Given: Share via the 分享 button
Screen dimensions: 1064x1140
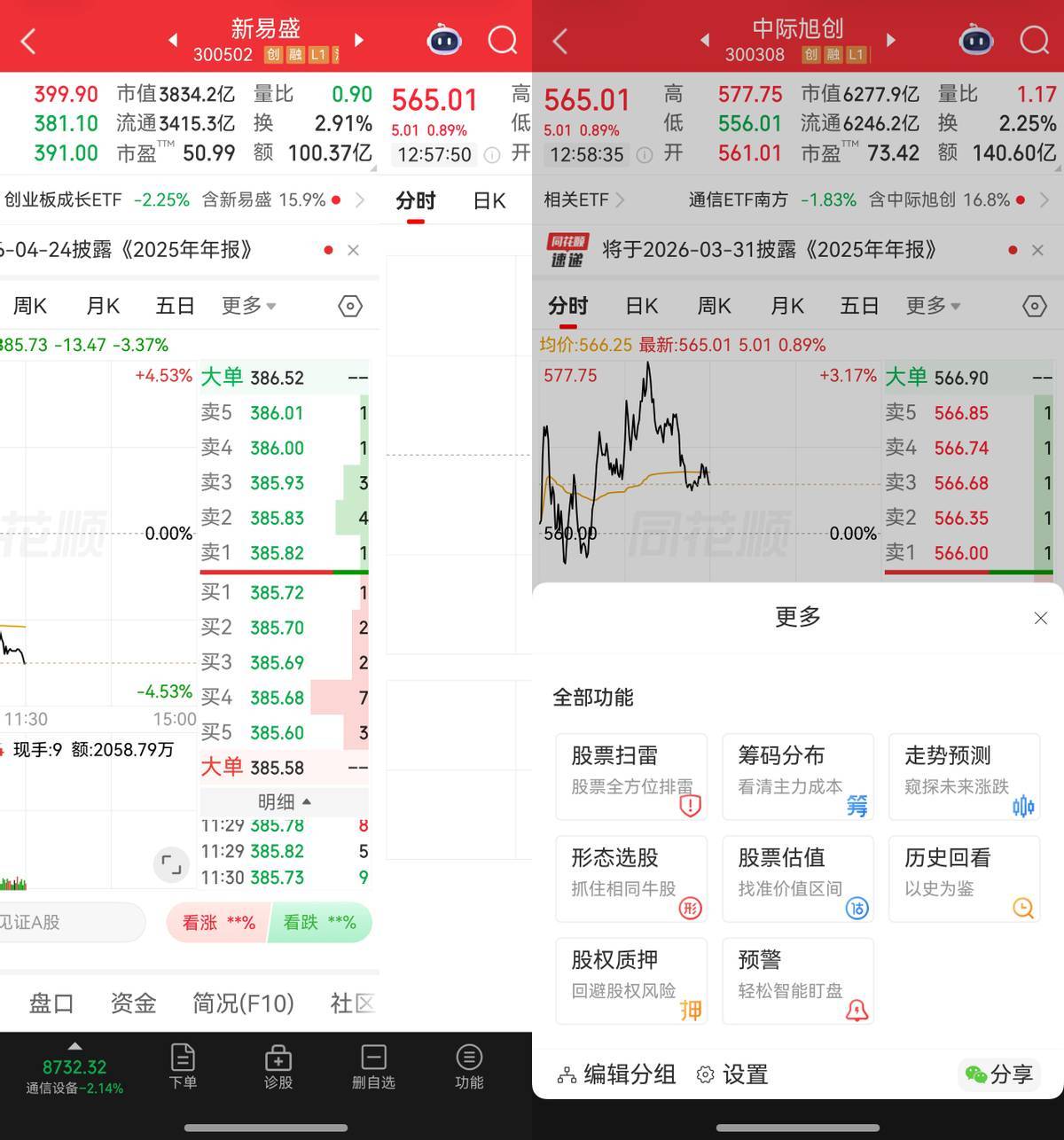Looking at the screenshot, I should tap(999, 1074).
